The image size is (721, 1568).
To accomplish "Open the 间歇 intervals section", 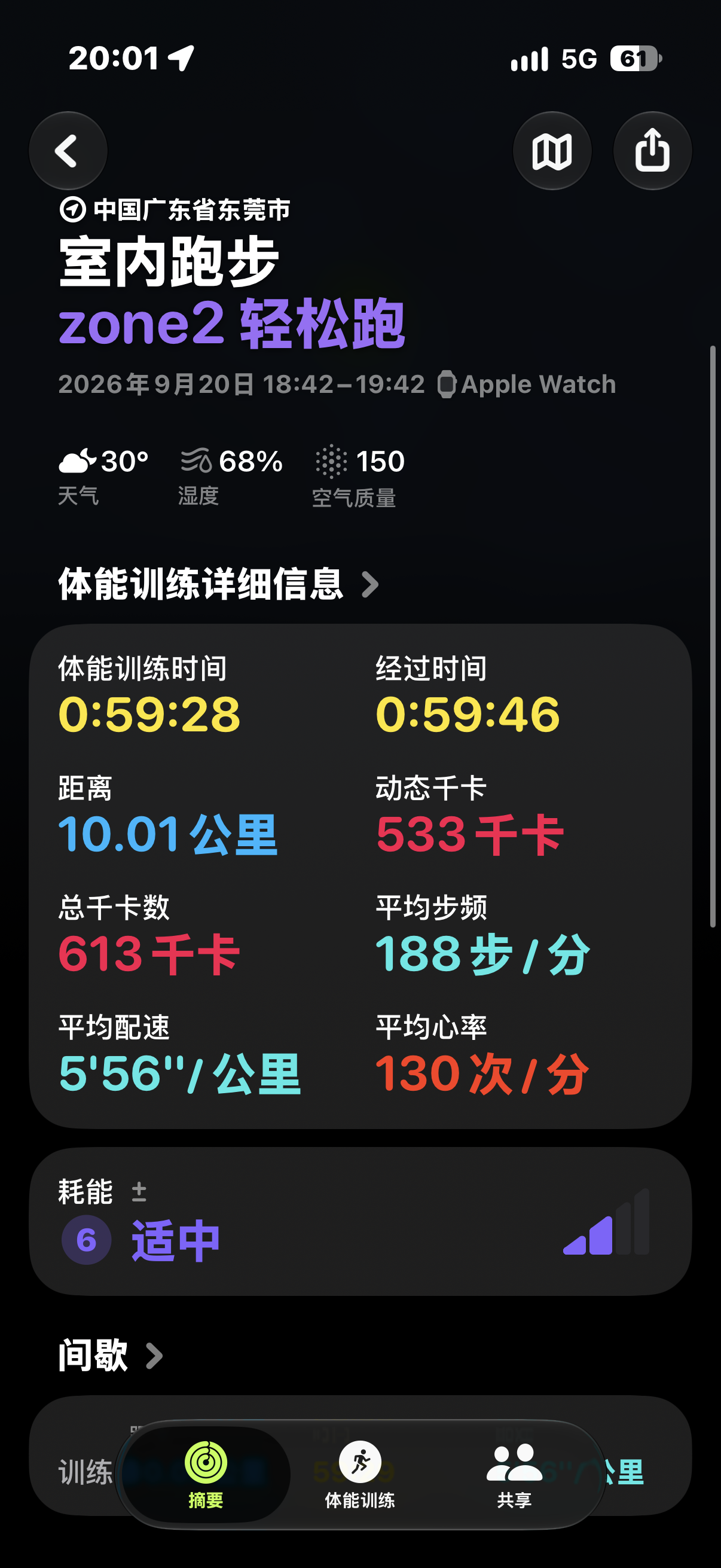I will tap(111, 1356).
